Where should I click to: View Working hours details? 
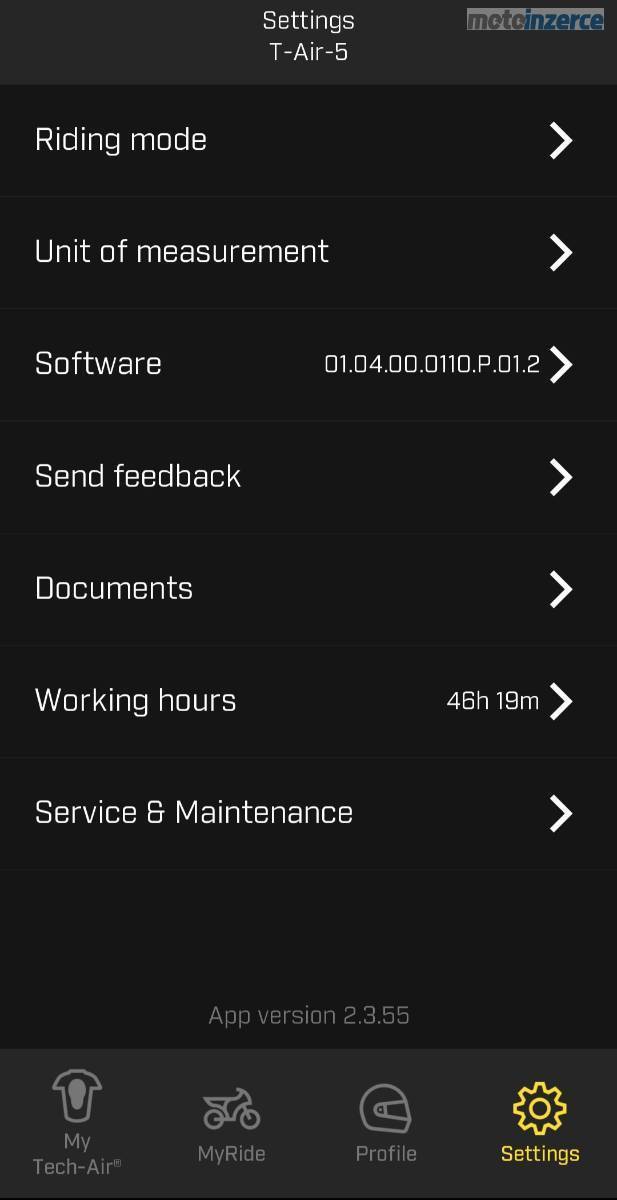pyautogui.click(x=308, y=700)
